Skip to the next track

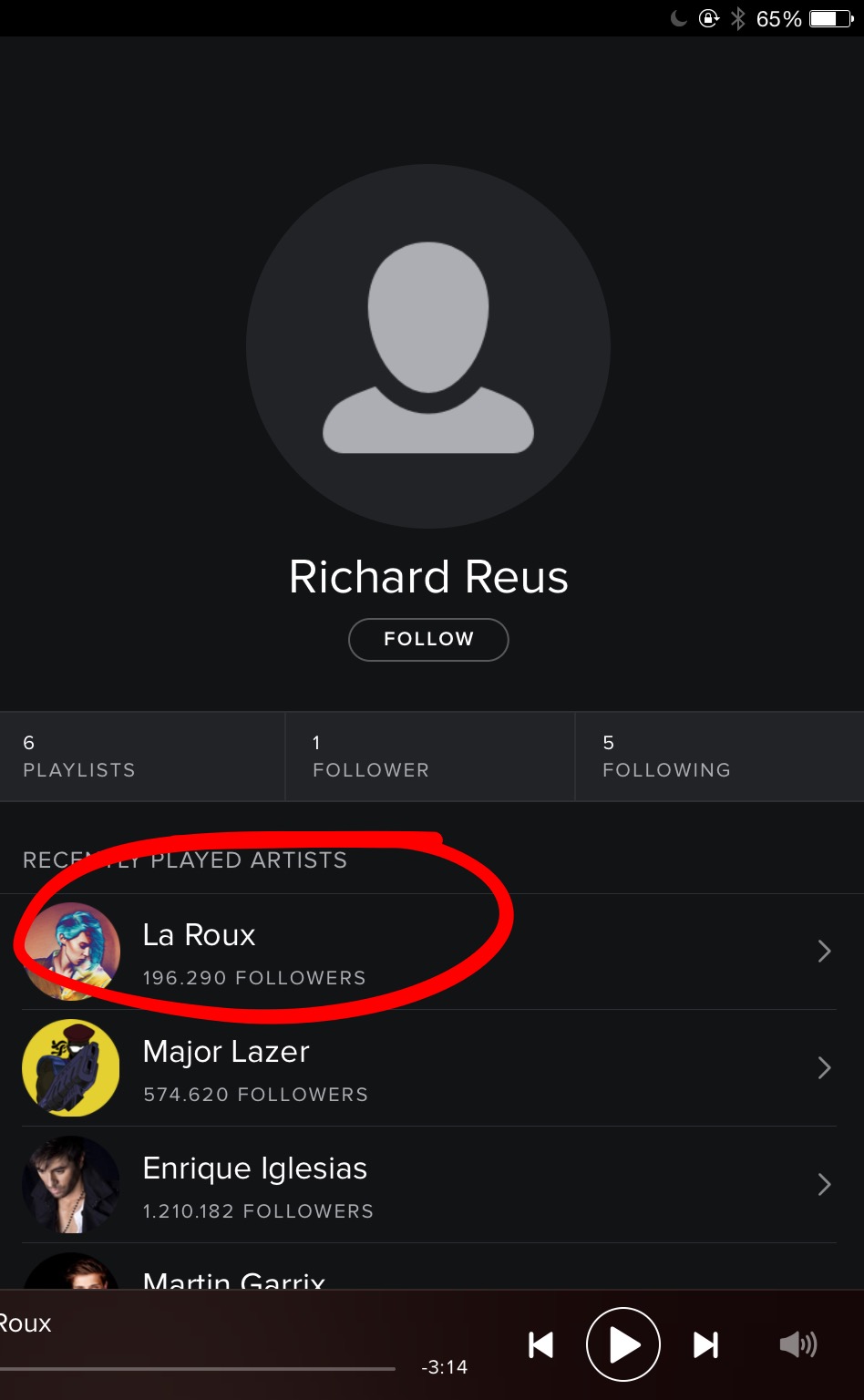(x=705, y=1344)
